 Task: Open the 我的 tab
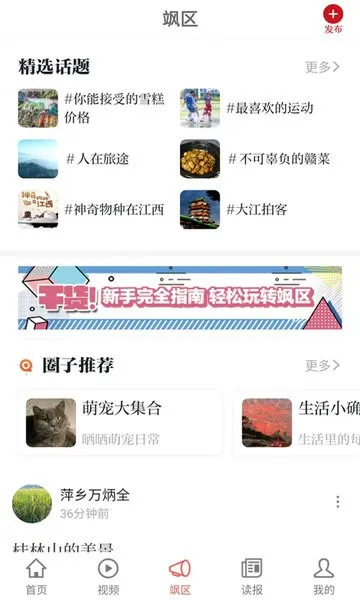click(324, 577)
